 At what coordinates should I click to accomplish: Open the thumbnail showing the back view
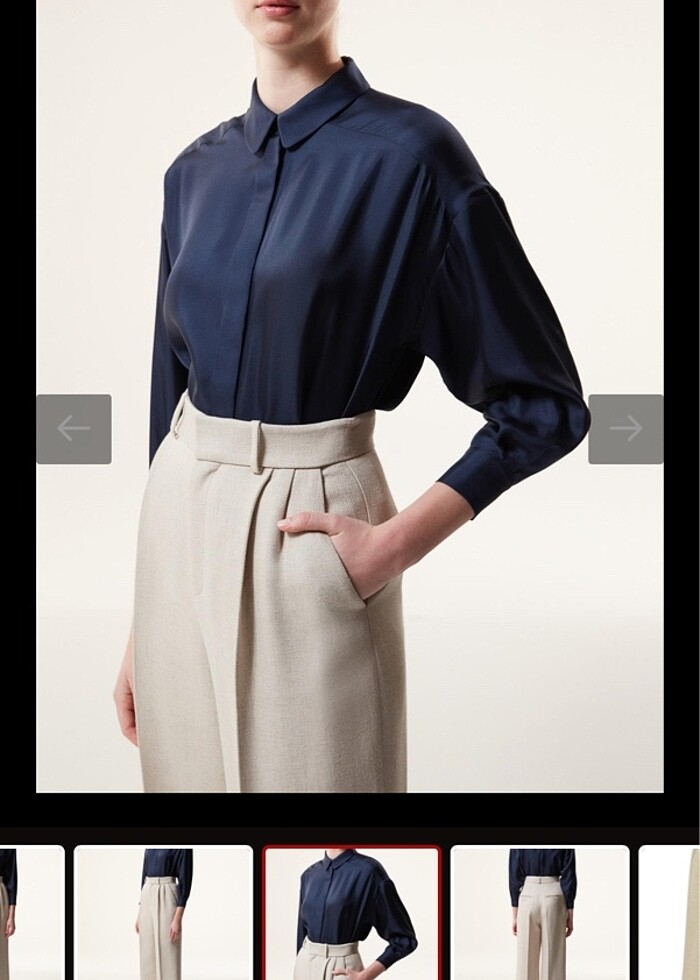540,912
